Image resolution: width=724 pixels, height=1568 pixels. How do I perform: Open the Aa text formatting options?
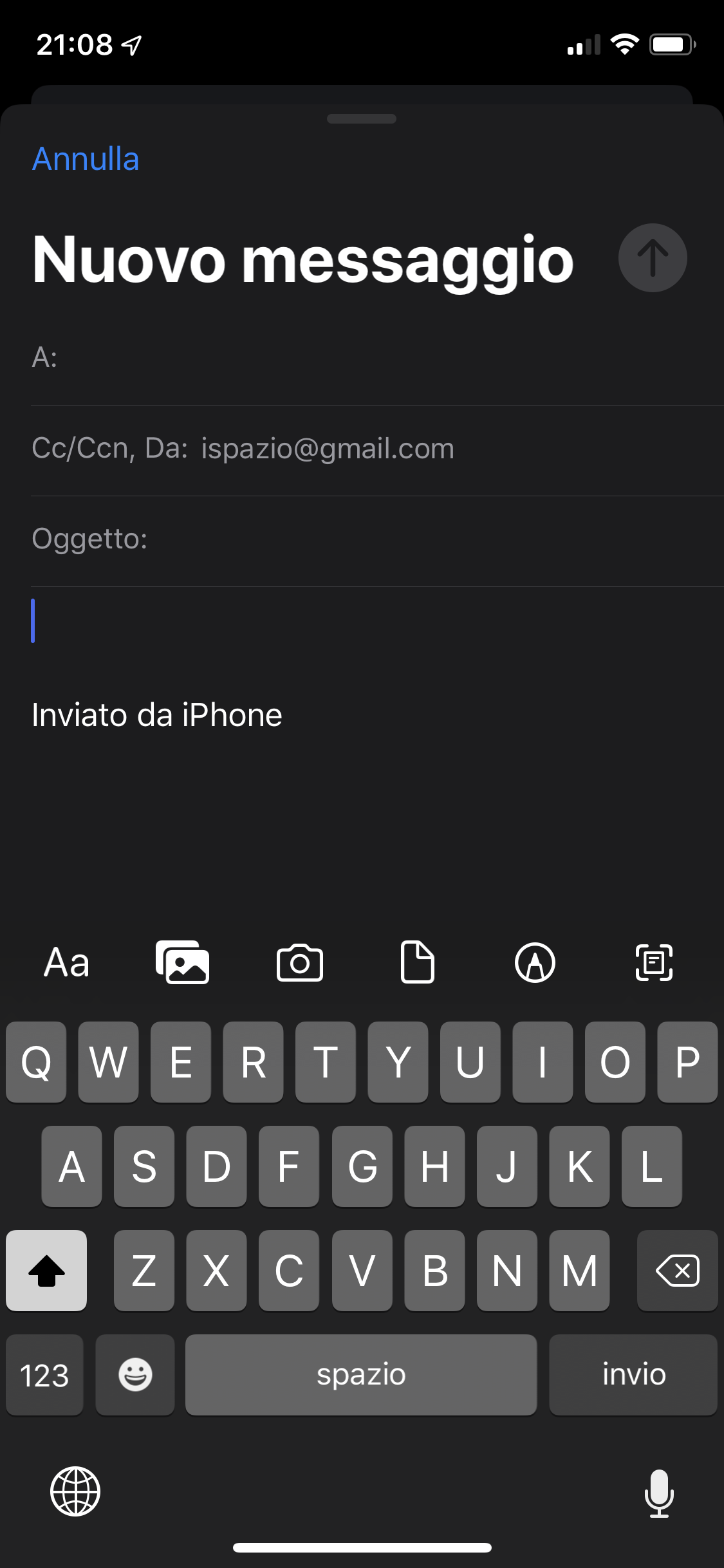pos(66,963)
